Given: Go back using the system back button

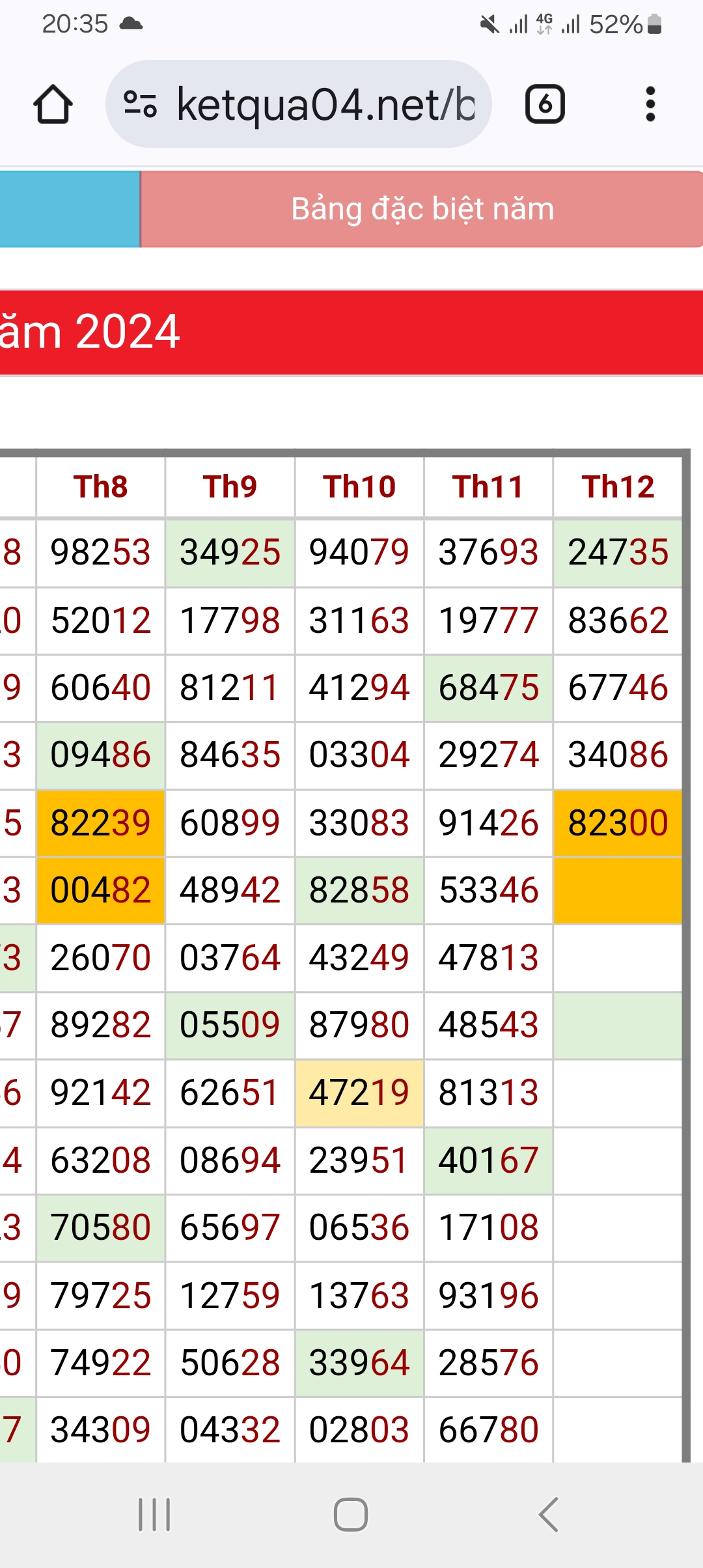Looking at the screenshot, I should [548, 1515].
